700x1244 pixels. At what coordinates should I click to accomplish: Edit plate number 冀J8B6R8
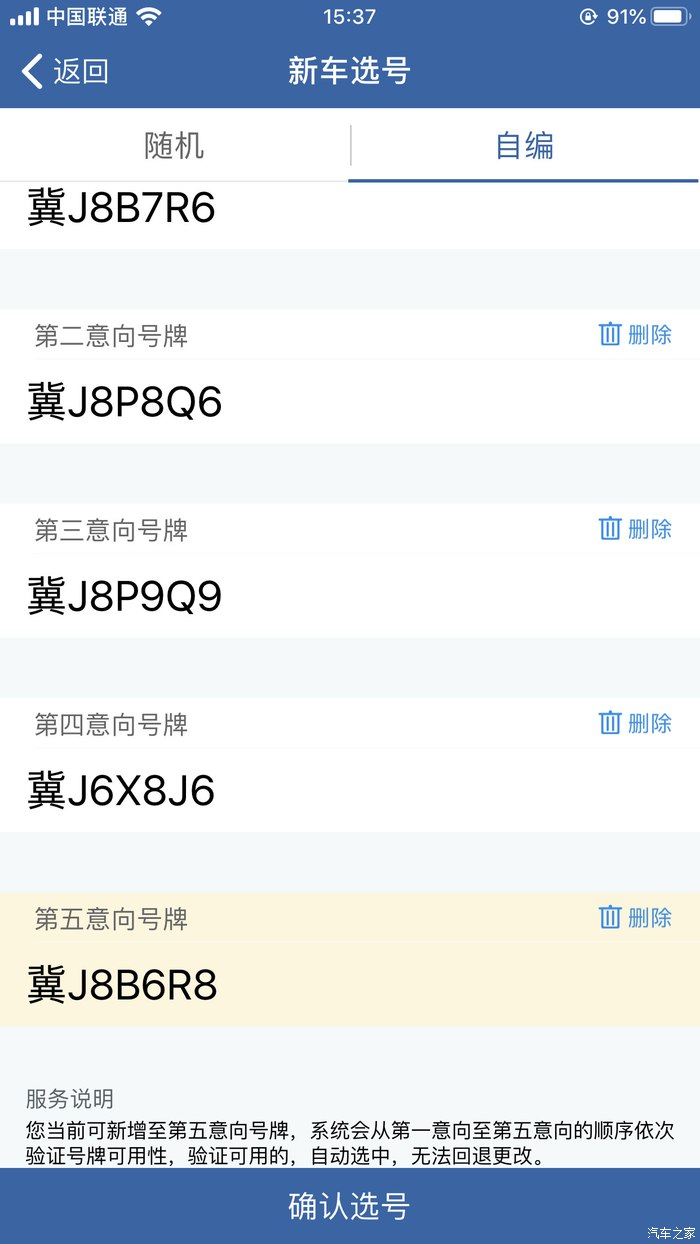coord(350,985)
